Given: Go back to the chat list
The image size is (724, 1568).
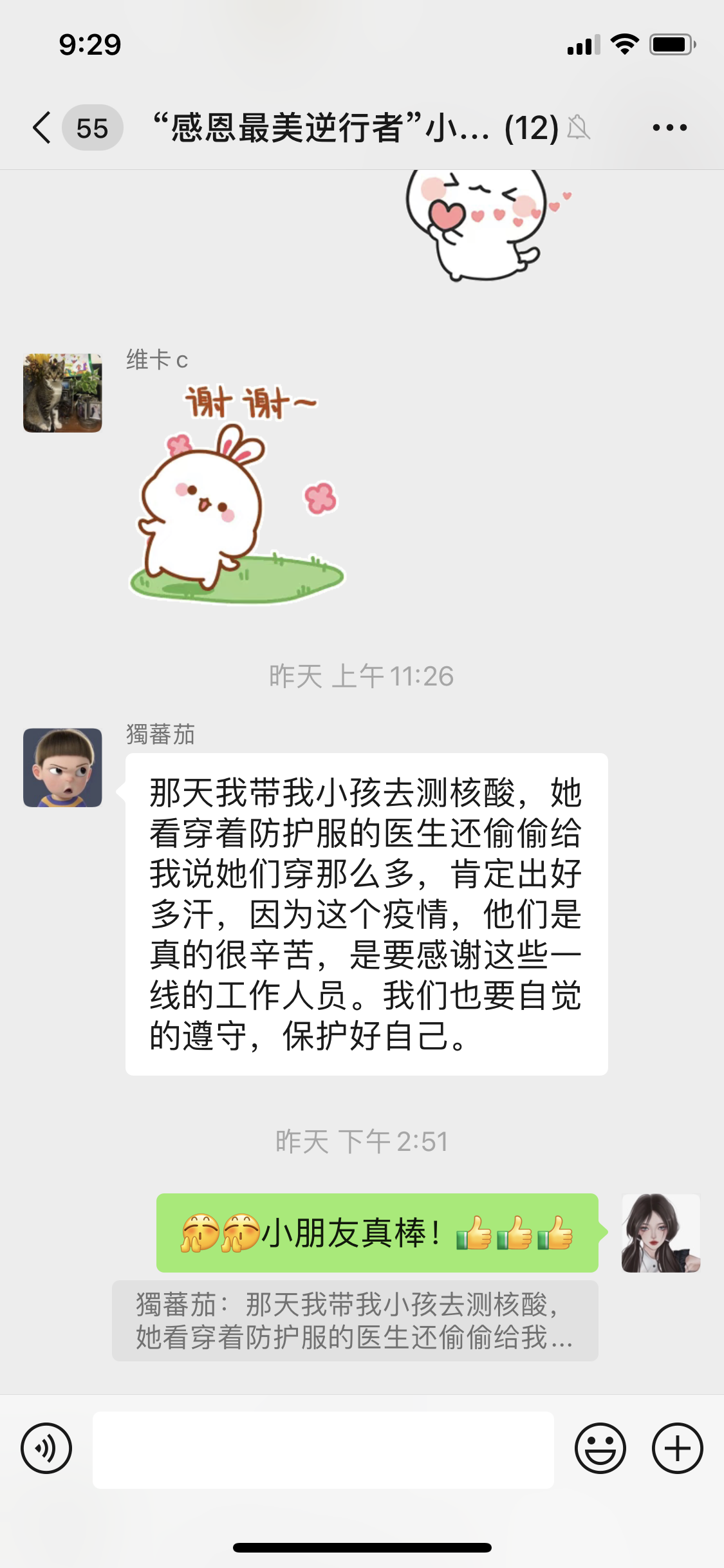Looking at the screenshot, I should (x=42, y=127).
